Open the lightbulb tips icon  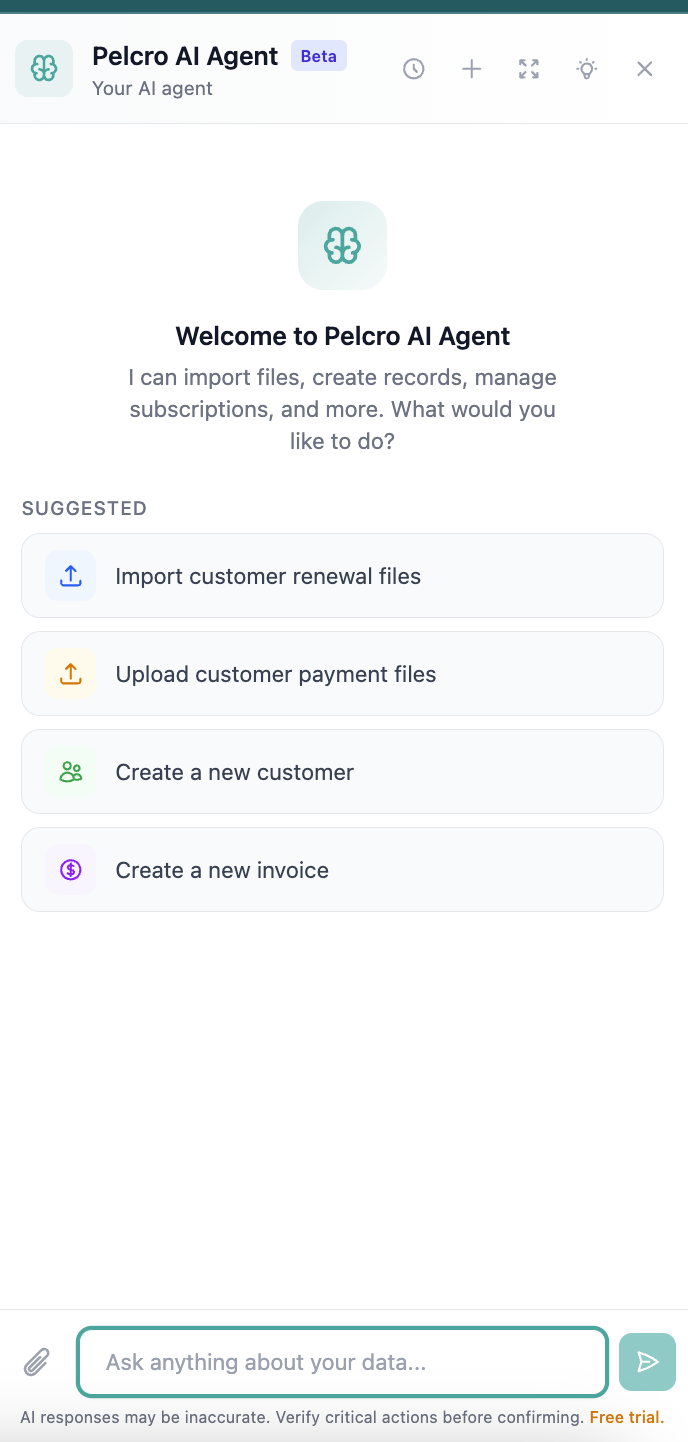(x=587, y=69)
